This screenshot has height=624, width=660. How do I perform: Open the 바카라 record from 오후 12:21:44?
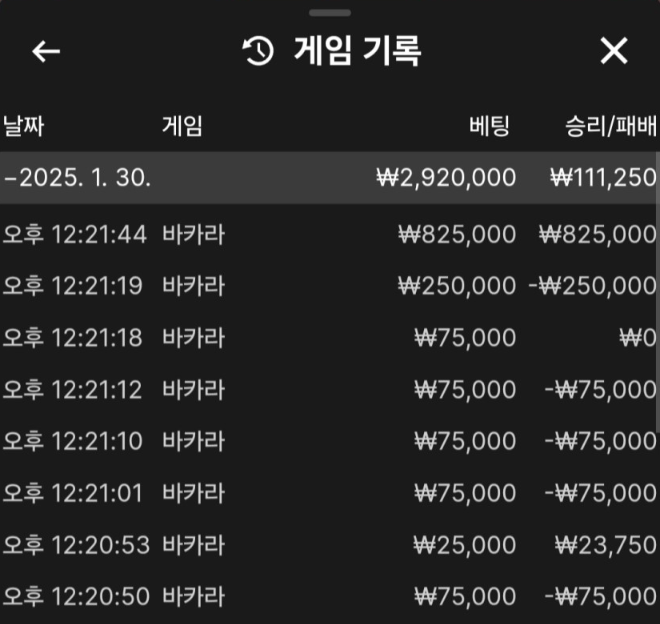point(328,235)
